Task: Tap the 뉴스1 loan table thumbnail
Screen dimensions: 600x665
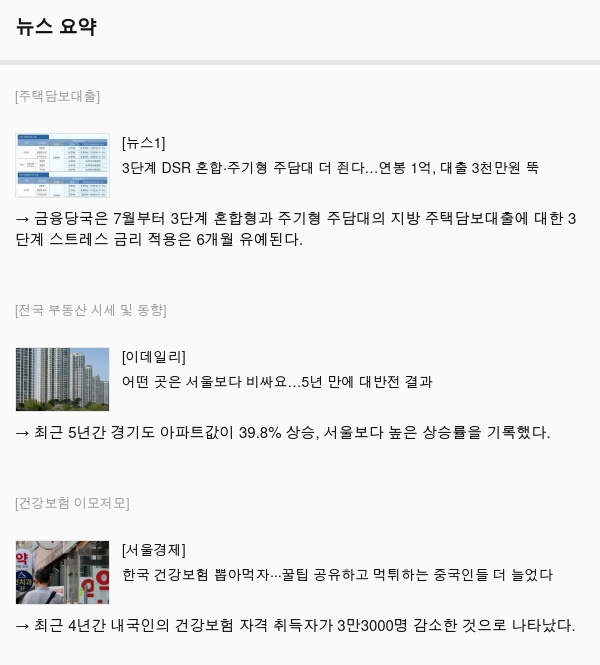Action: click(62, 165)
